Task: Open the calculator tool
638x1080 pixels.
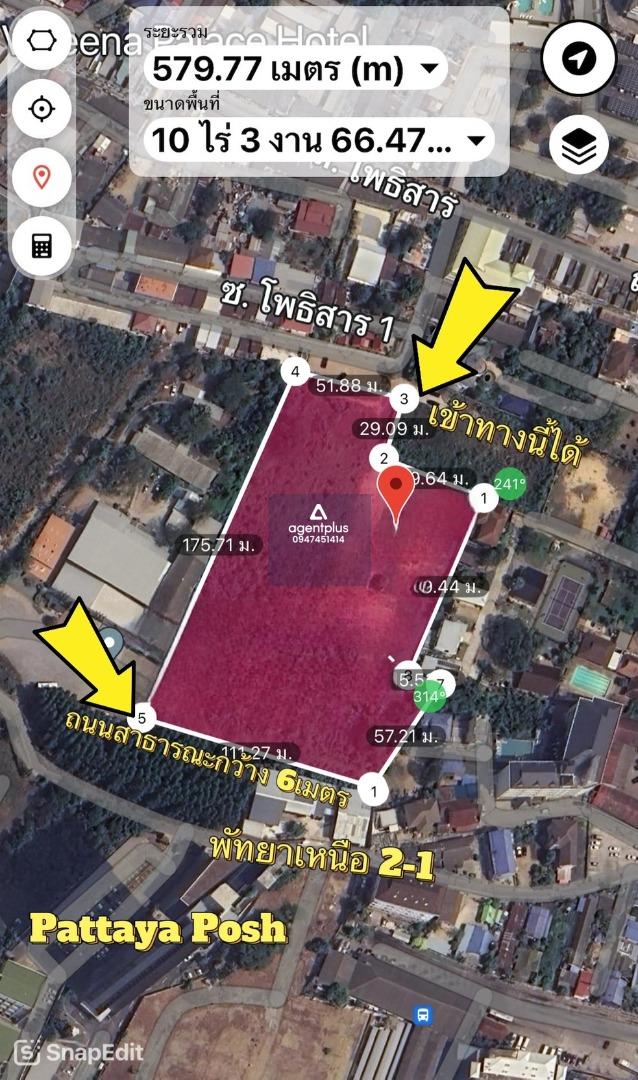Action: [41, 246]
